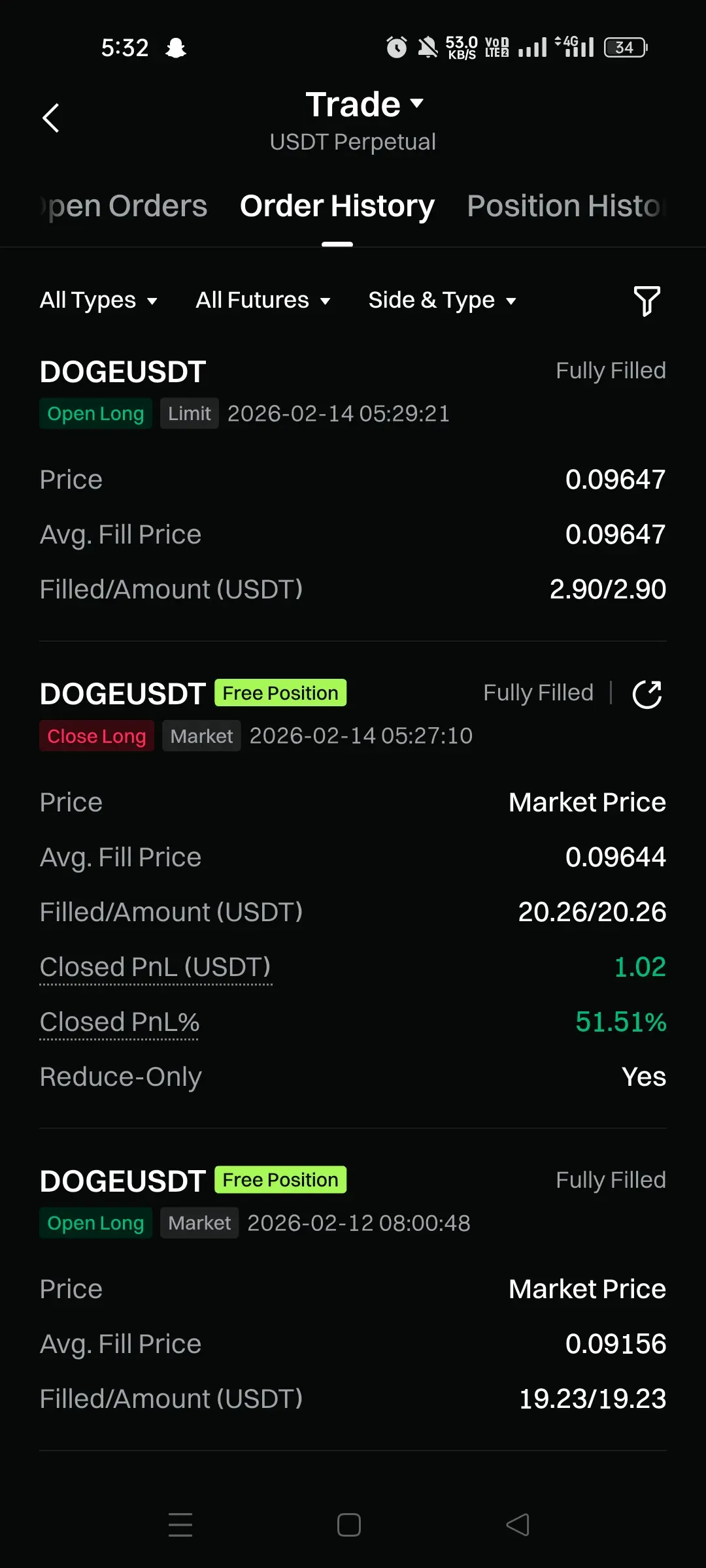Switch to the Open Orders tab
The image size is (706, 1568).
click(124, 206)
